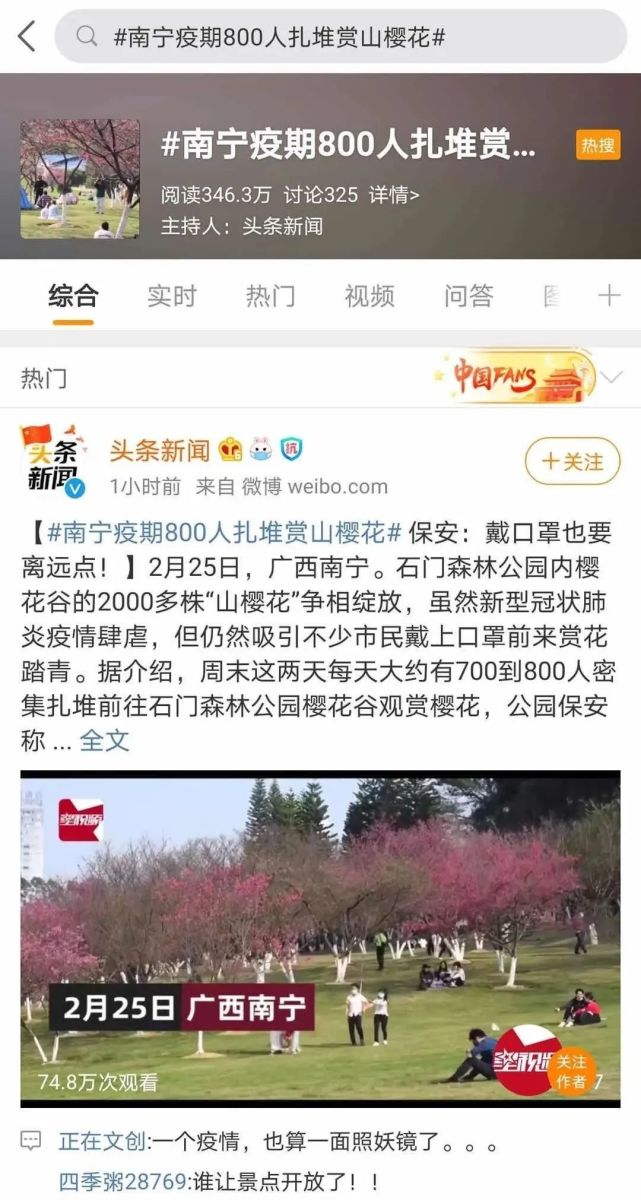Go back using the top-left arrow
Viewport: 641px width, 1200px height.
[27, 37]
